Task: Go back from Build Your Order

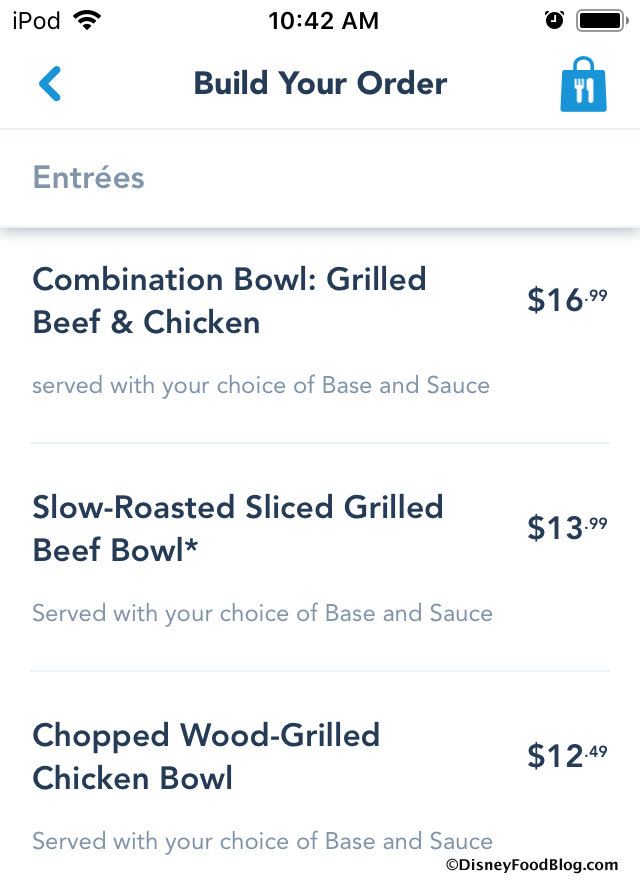Action: 50,84
